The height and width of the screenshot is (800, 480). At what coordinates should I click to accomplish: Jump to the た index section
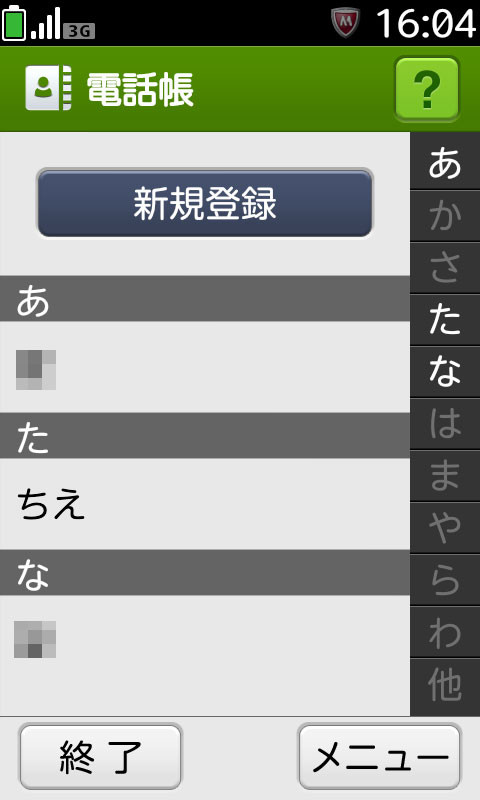tap(445, 320)
